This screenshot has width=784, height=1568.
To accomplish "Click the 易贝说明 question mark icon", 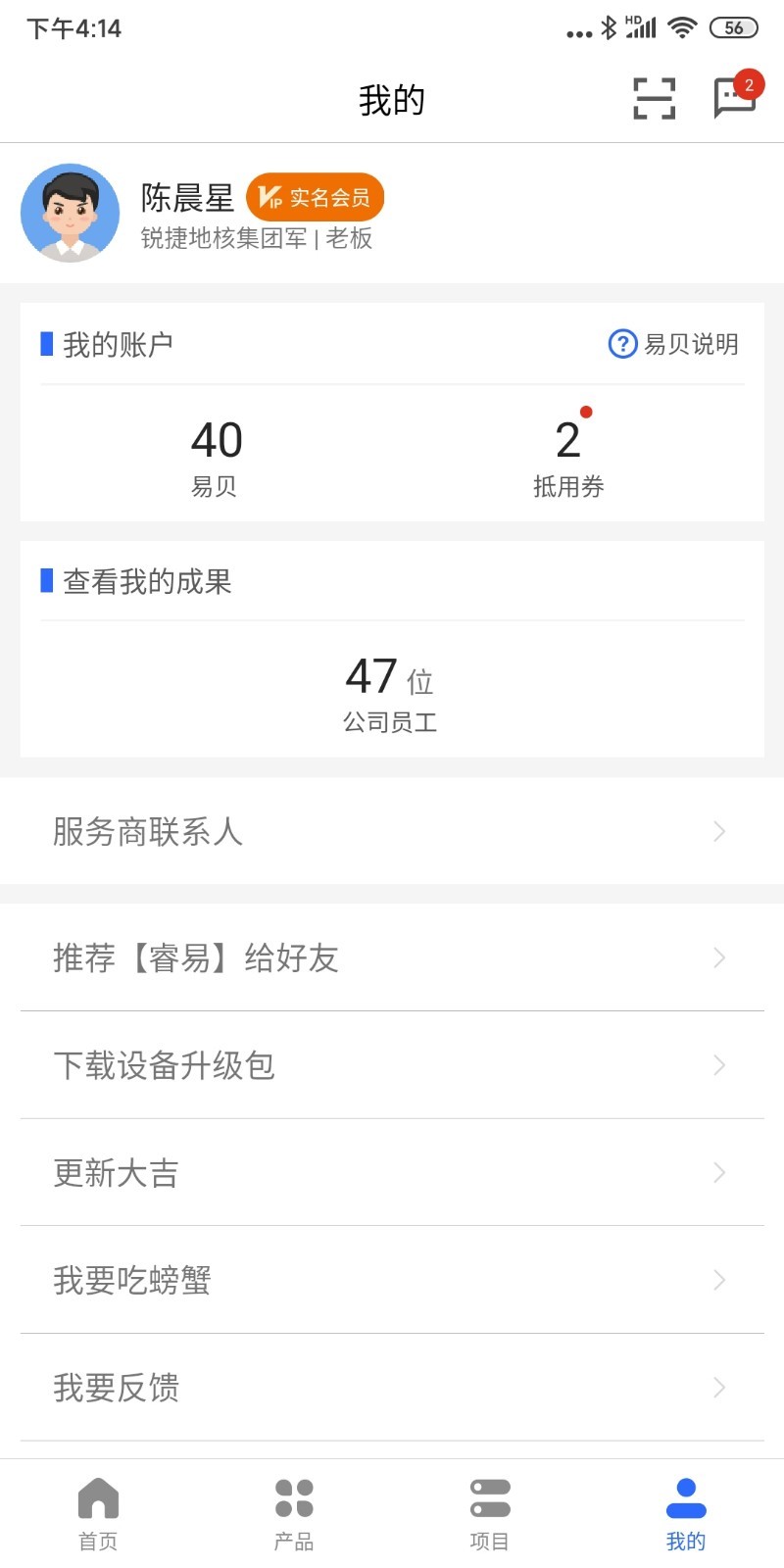I will [621, 344].
